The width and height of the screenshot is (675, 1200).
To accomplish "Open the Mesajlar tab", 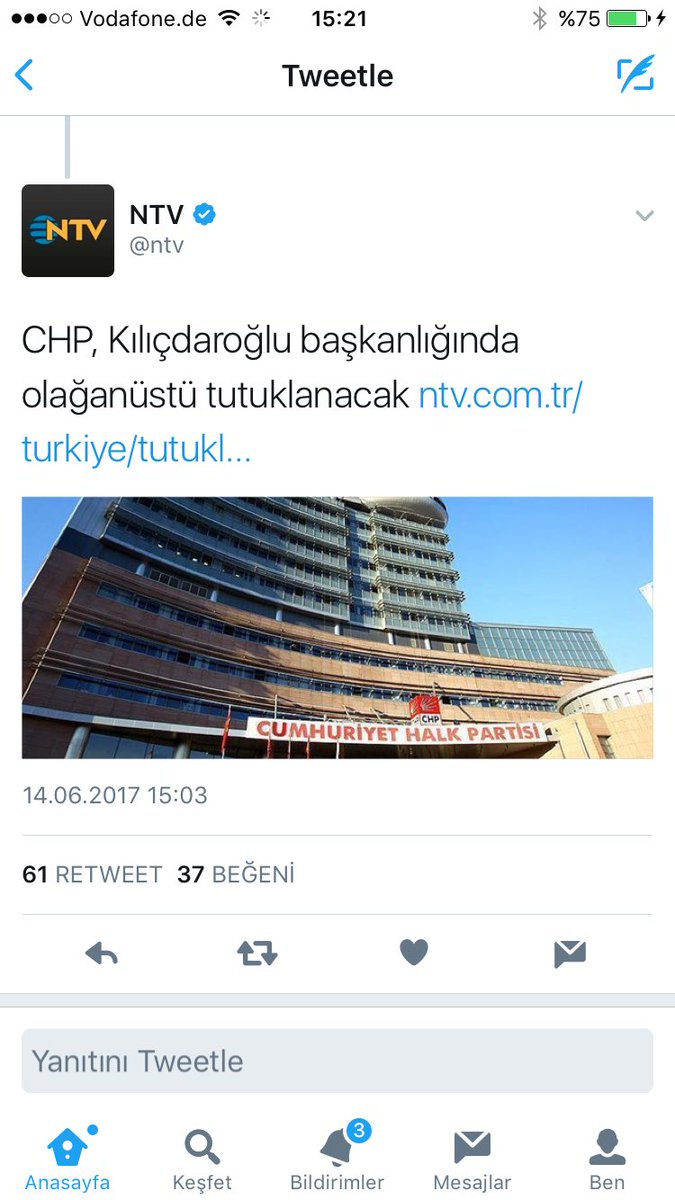I will point(472,1160).
